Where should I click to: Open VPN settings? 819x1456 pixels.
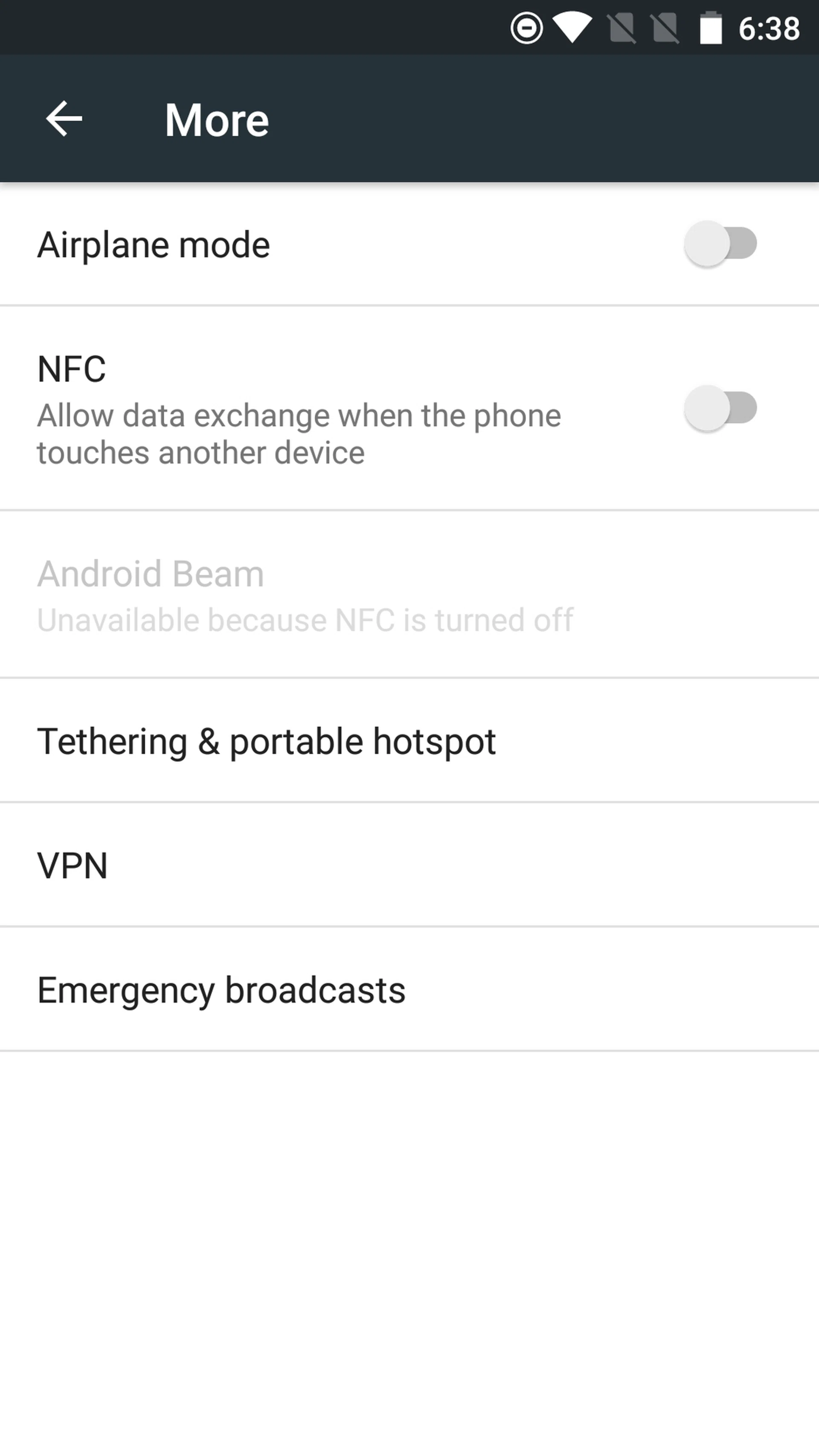73,865
